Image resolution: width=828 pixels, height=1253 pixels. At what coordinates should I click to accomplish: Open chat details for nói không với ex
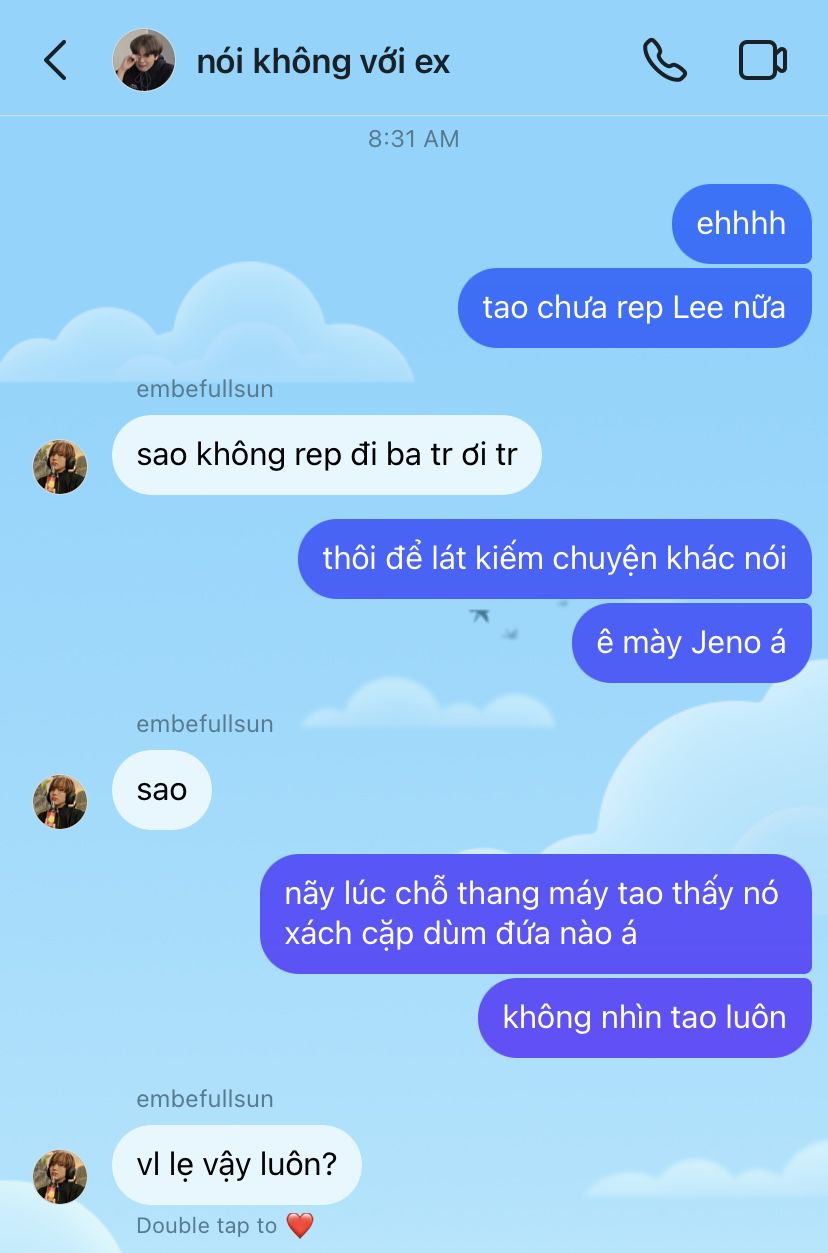tap(323, 62)
